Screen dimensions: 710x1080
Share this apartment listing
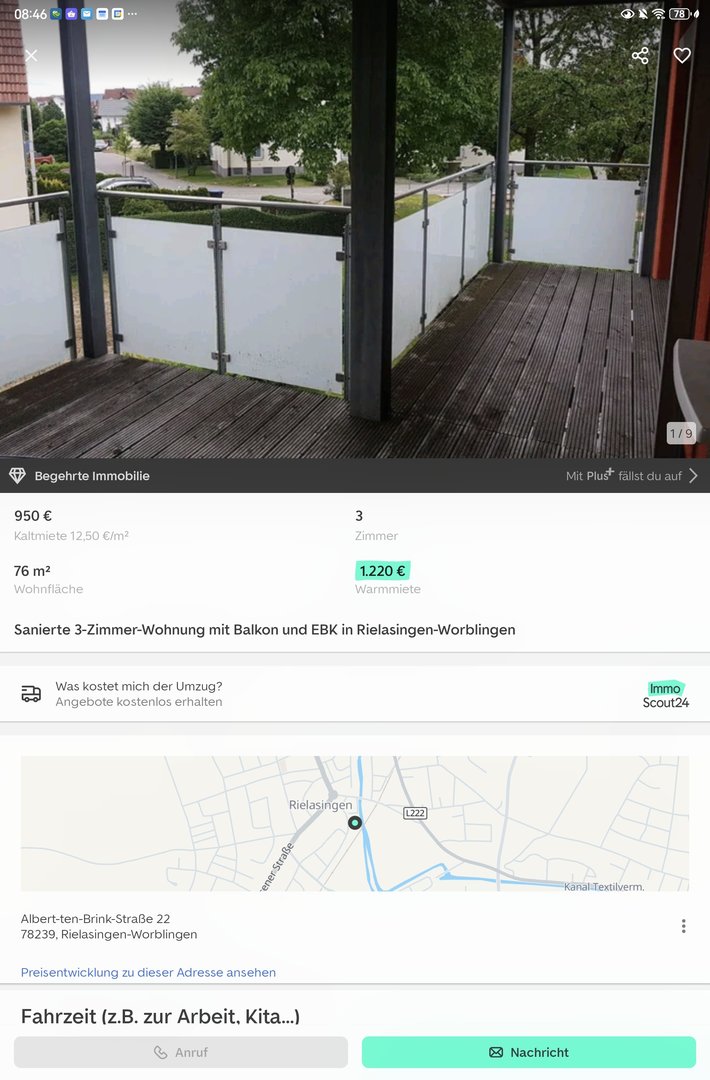click(640, 56)
